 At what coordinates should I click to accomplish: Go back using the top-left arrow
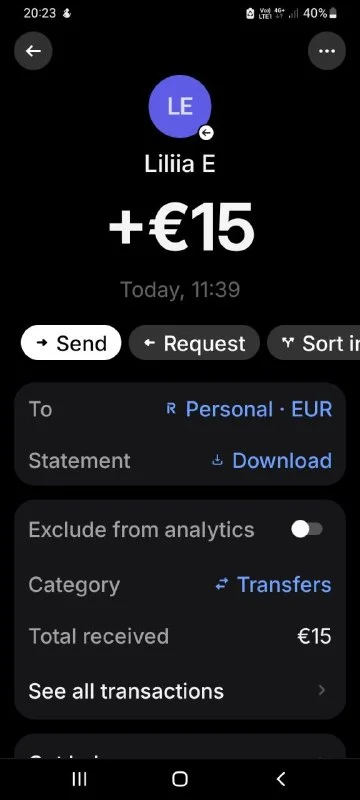point(33,51)
